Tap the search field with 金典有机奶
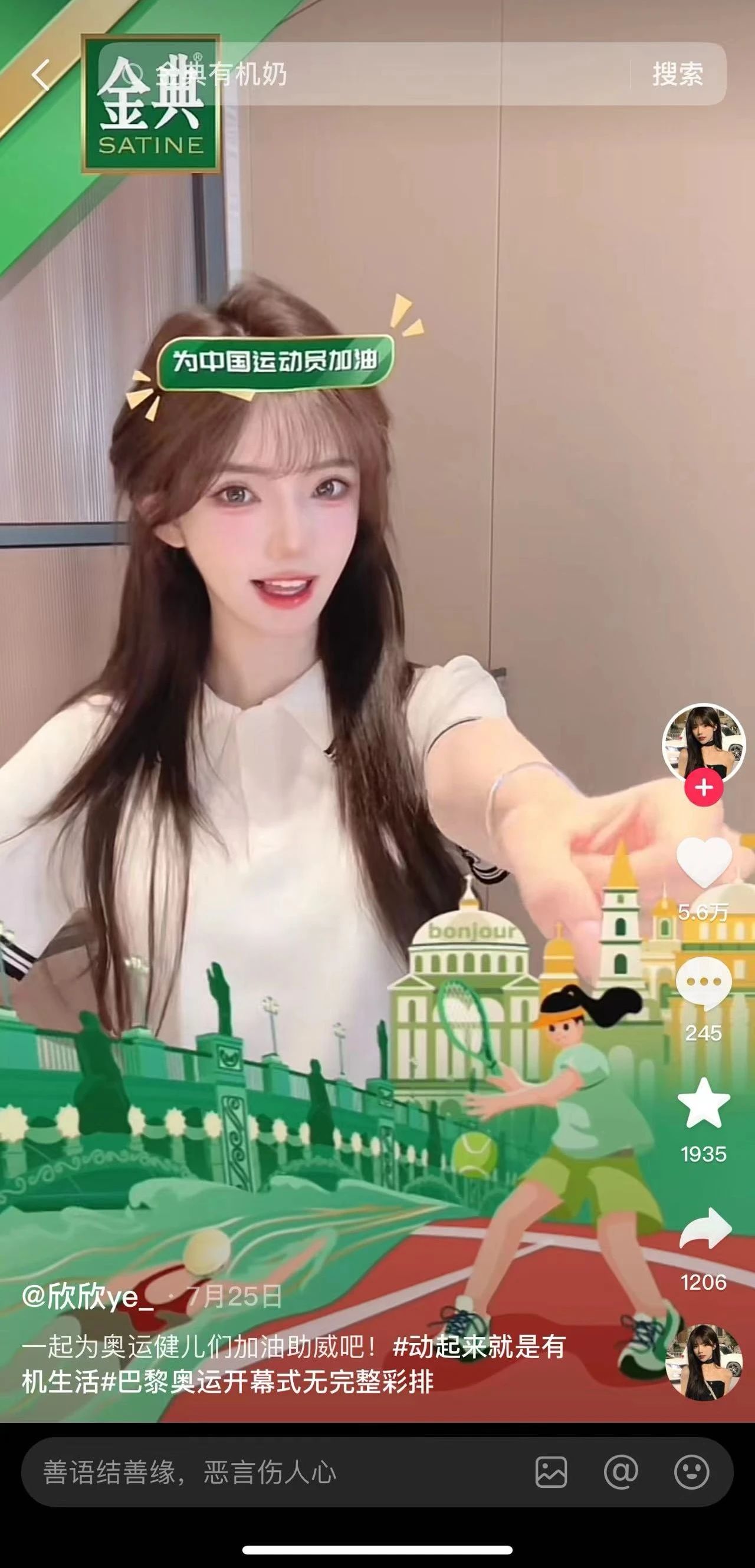 365,74
